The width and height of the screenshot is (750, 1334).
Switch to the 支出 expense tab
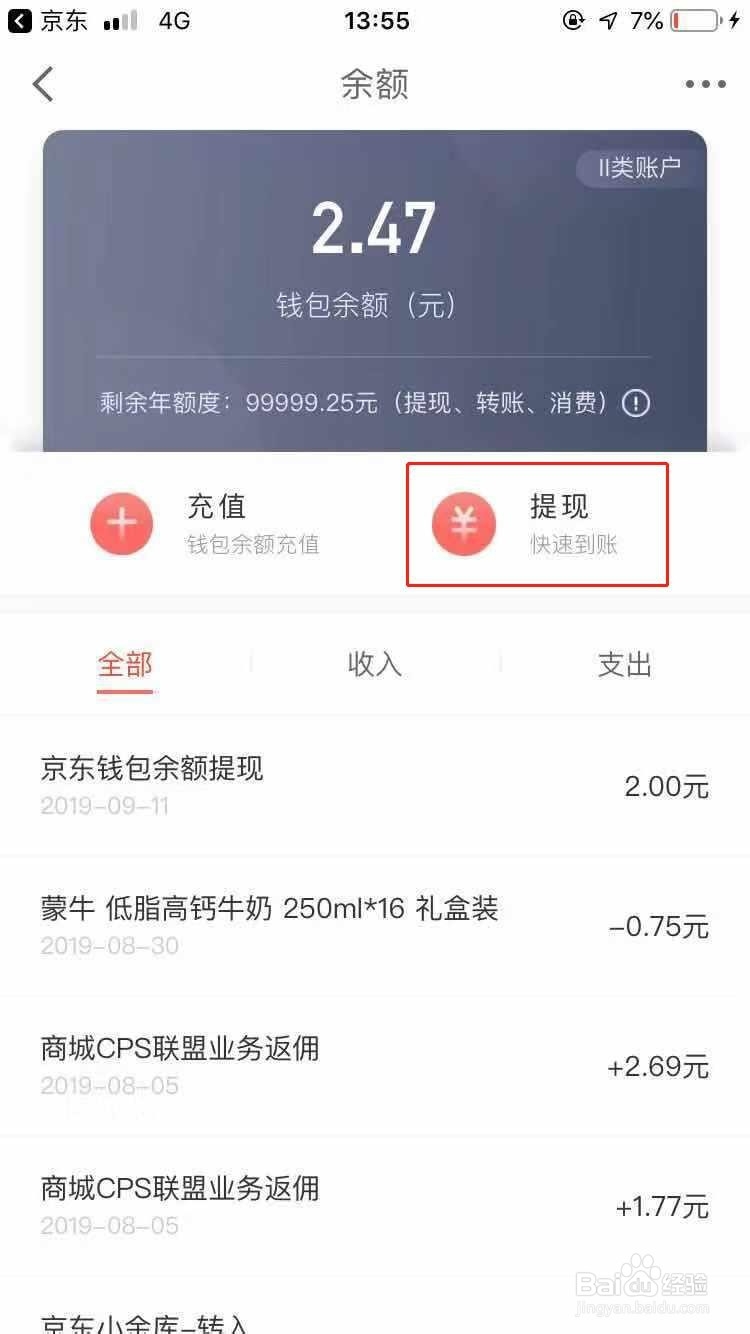pos(624,663)
